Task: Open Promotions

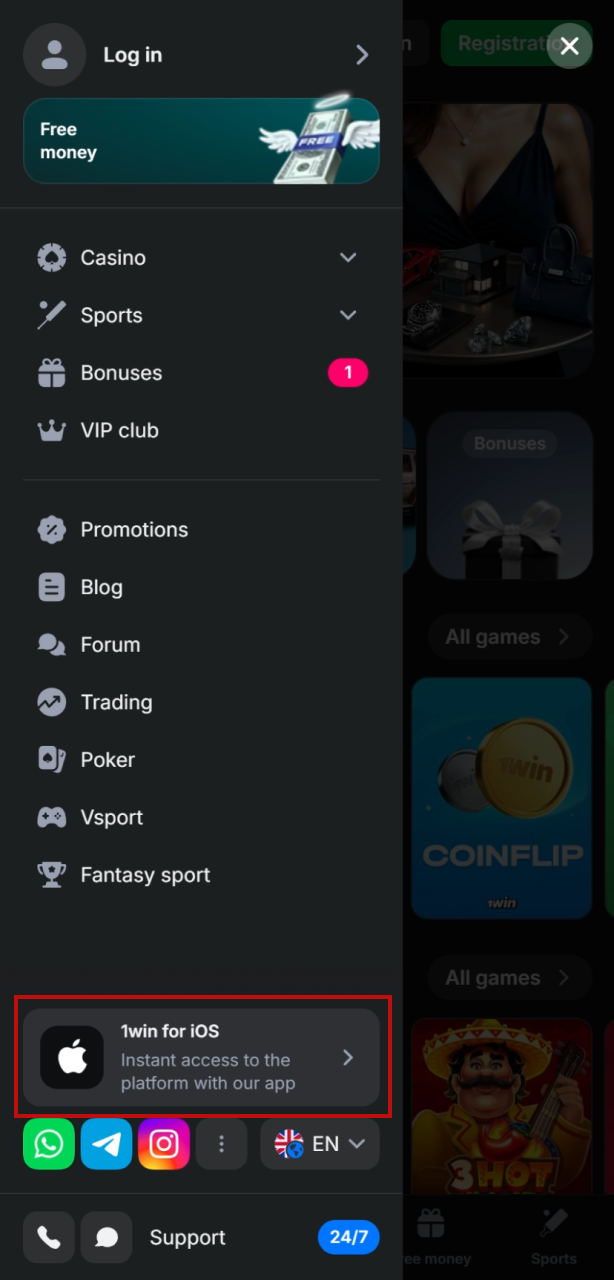Action: pyautogui.click(x=134, y=530)
